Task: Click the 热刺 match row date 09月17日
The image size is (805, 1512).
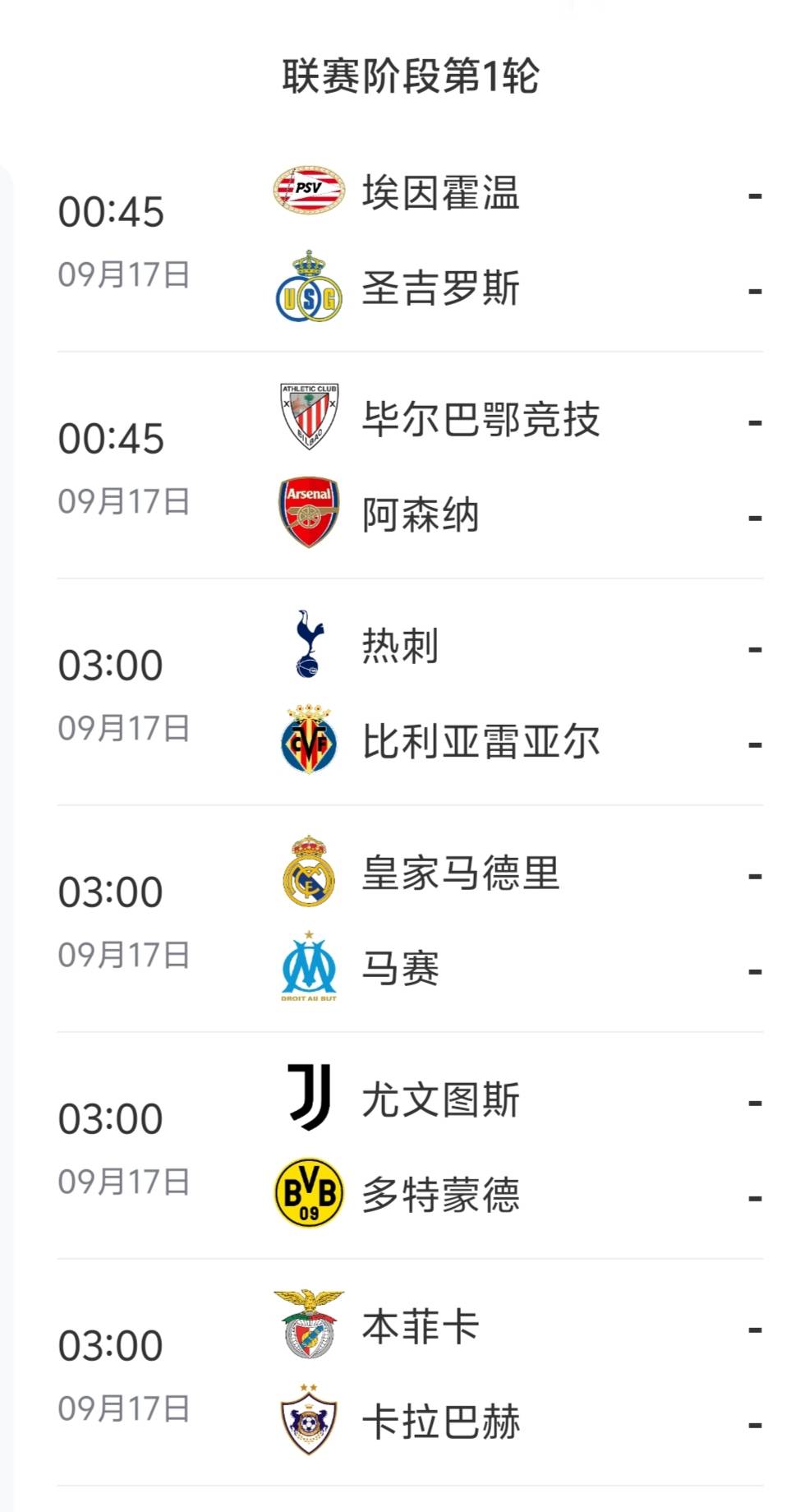Action: click(x=125, y=726)
